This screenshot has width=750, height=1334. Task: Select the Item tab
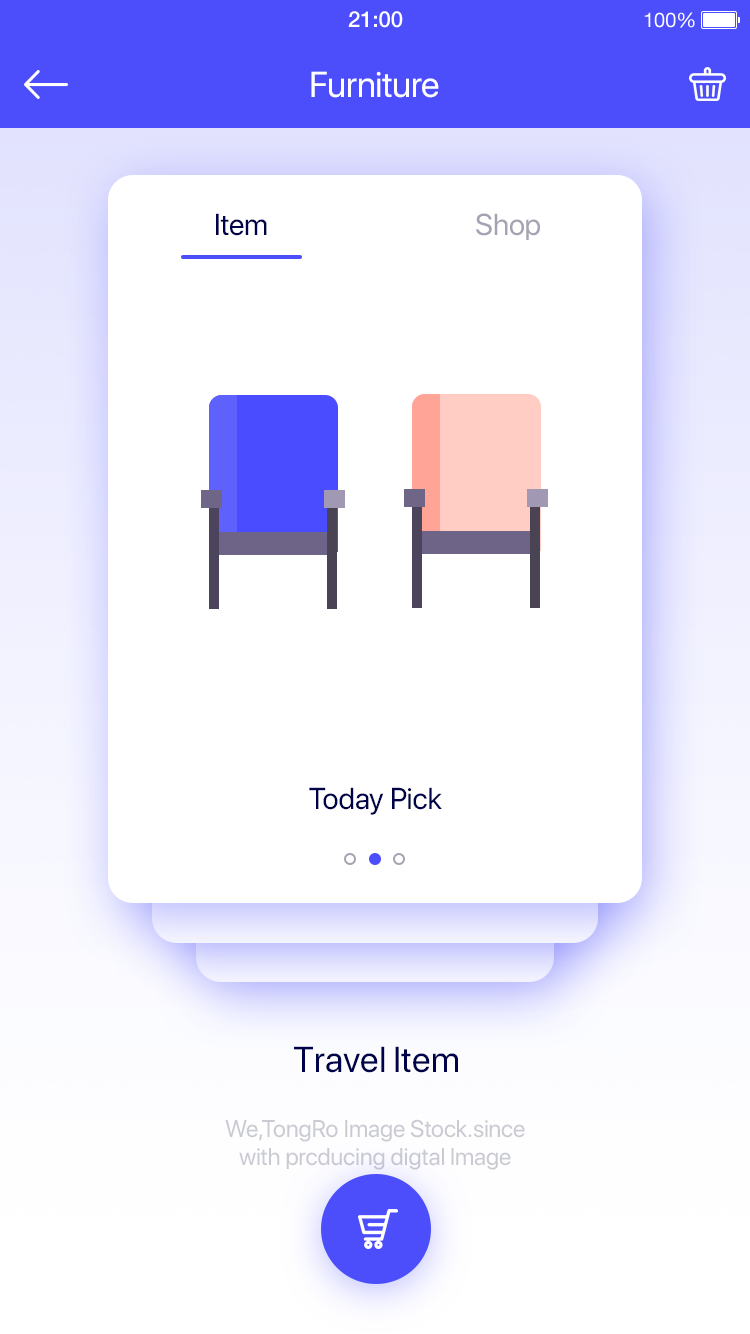coord(241,226)
